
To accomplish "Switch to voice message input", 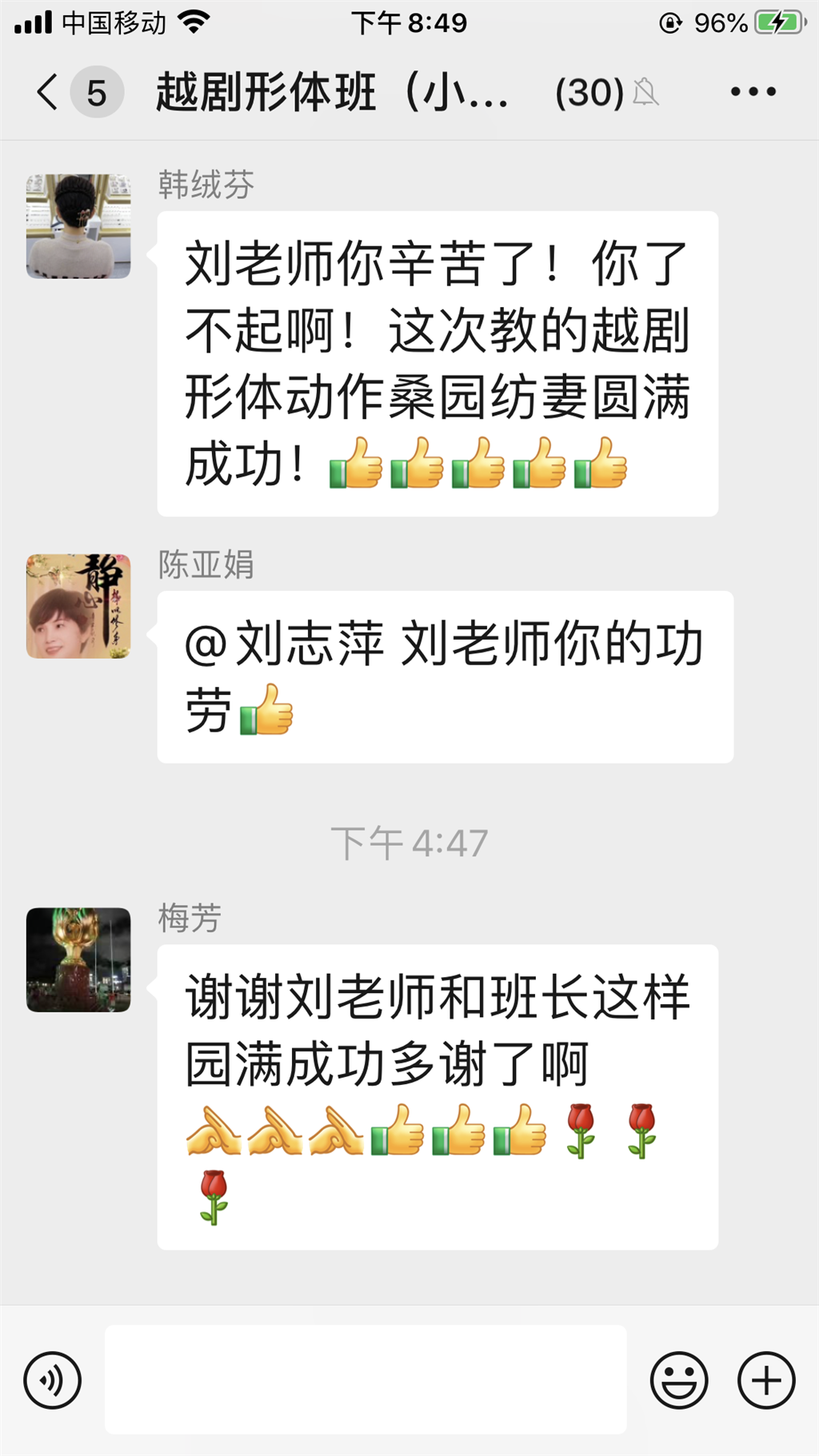I will (53, 1380).
